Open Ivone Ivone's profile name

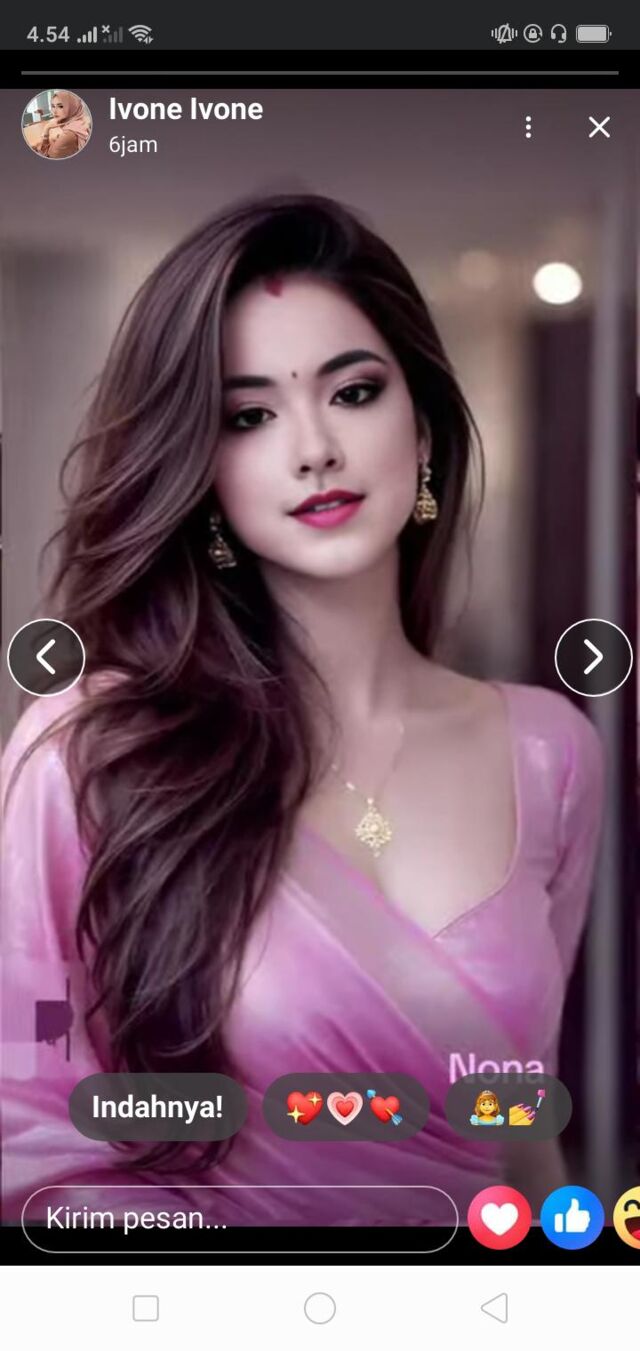coord(186,109)
